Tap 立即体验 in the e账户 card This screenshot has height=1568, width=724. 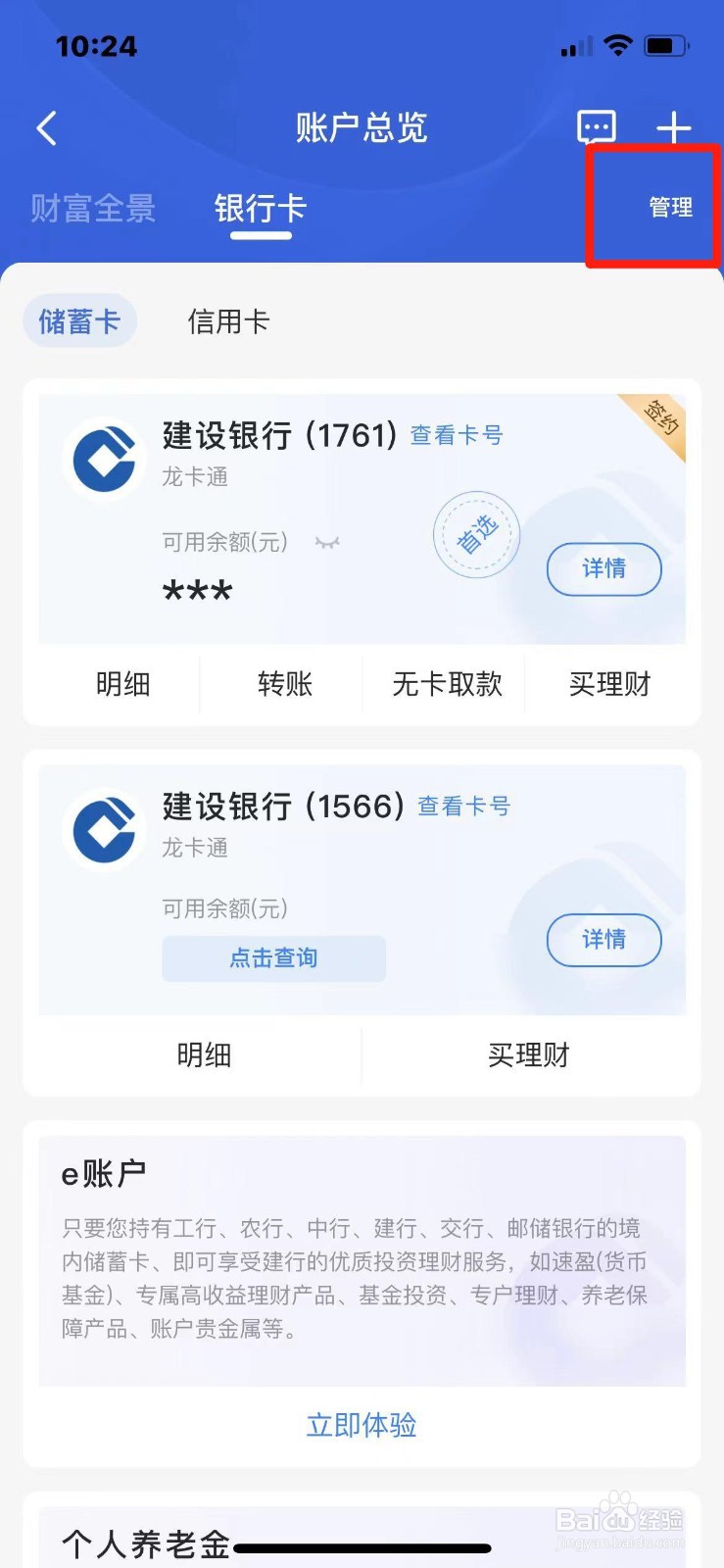pyautogui.click(x=362, y=1425)
